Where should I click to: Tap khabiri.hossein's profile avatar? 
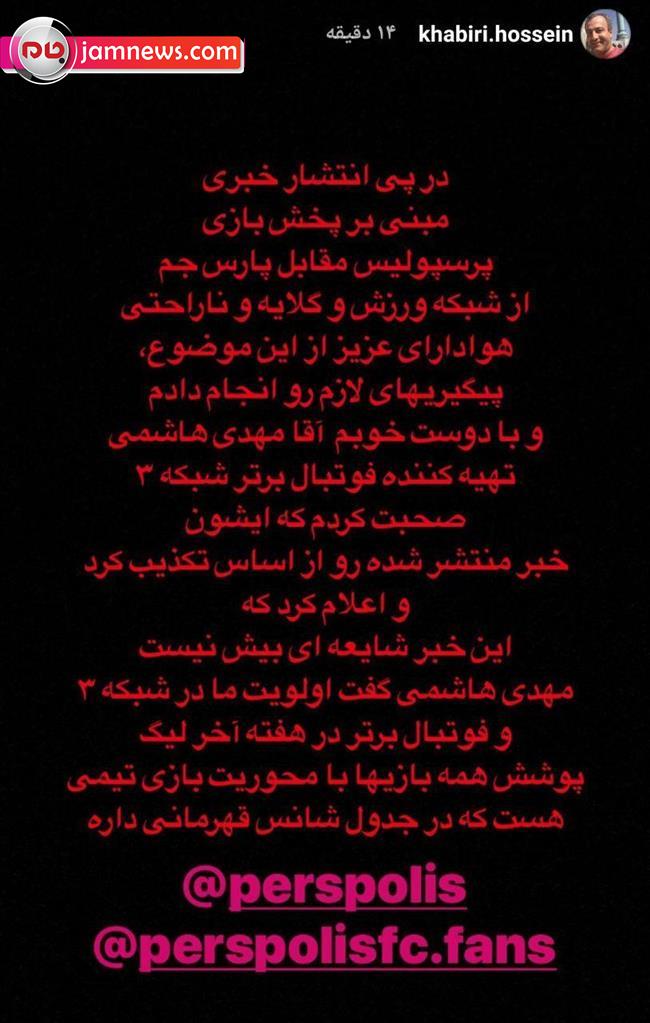click(606, 34)
